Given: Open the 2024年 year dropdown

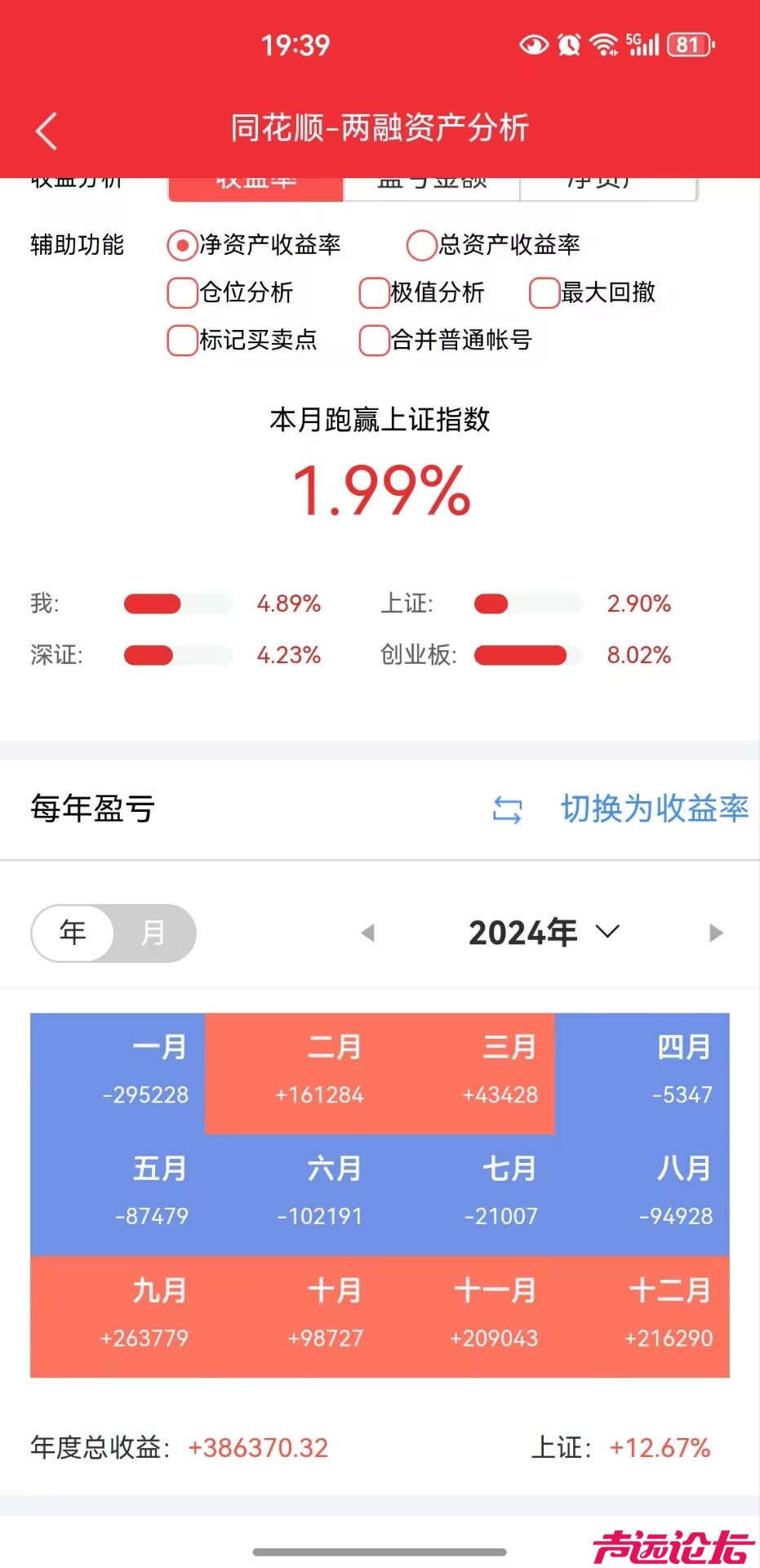Looking at the screenshot, I should [x=543, y=933].
